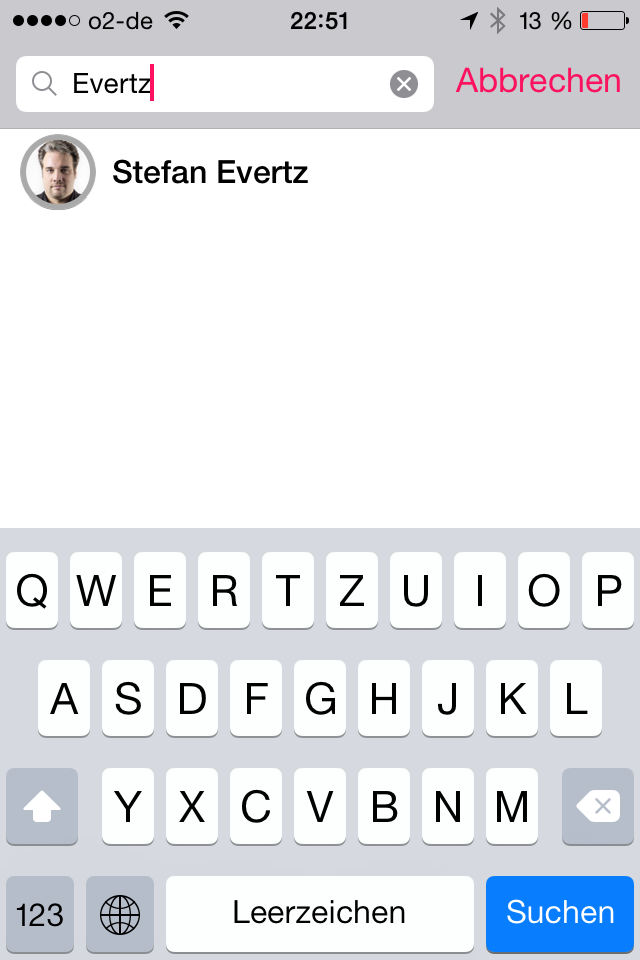Tap the blue Suchen key

pos(560,913)
